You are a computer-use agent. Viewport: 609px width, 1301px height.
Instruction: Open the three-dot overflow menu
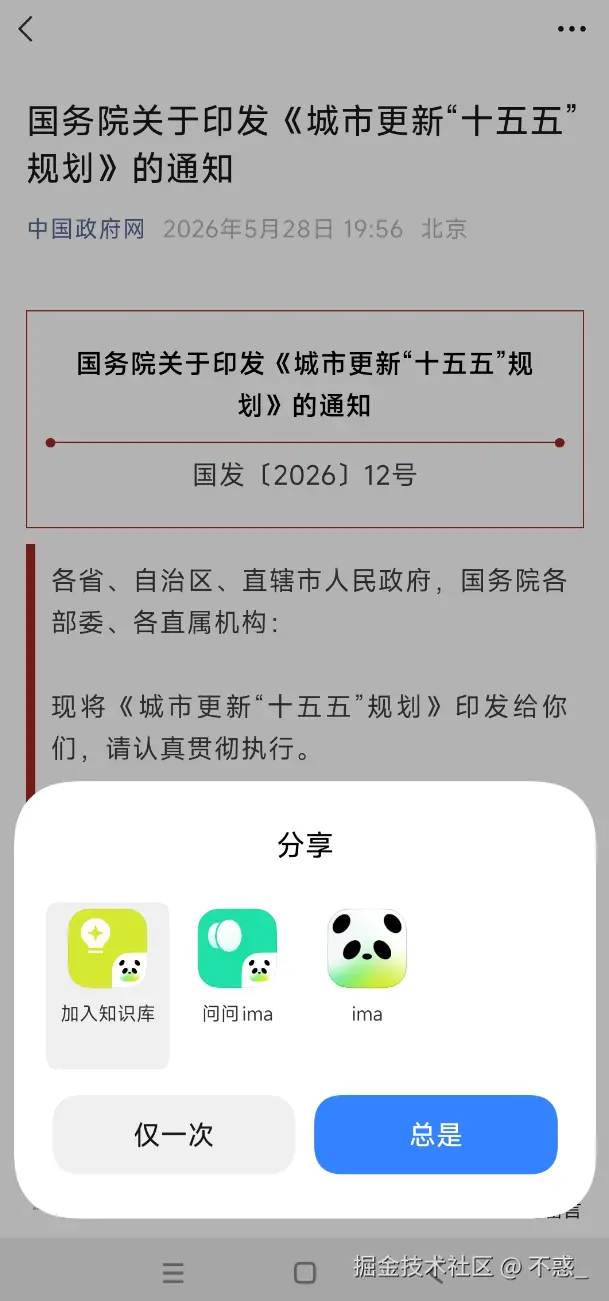[572, 29]
